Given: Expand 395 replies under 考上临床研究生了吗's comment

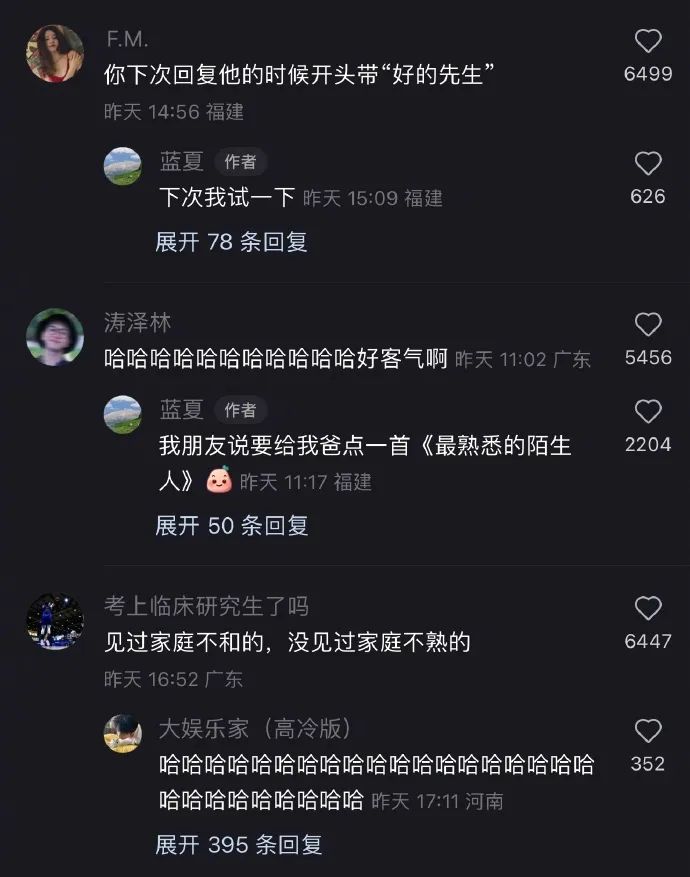Looking at the screenshot, I should pos(238,845).
